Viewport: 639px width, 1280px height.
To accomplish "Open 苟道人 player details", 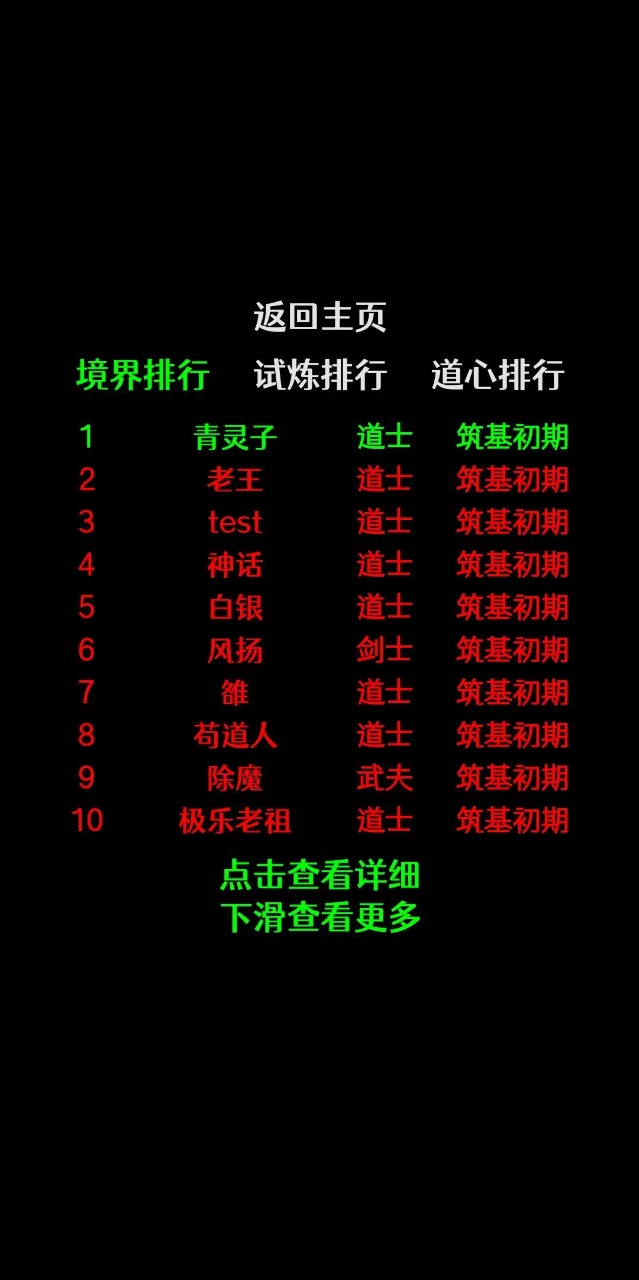I will pyautogui.click(x=235, y=735).
